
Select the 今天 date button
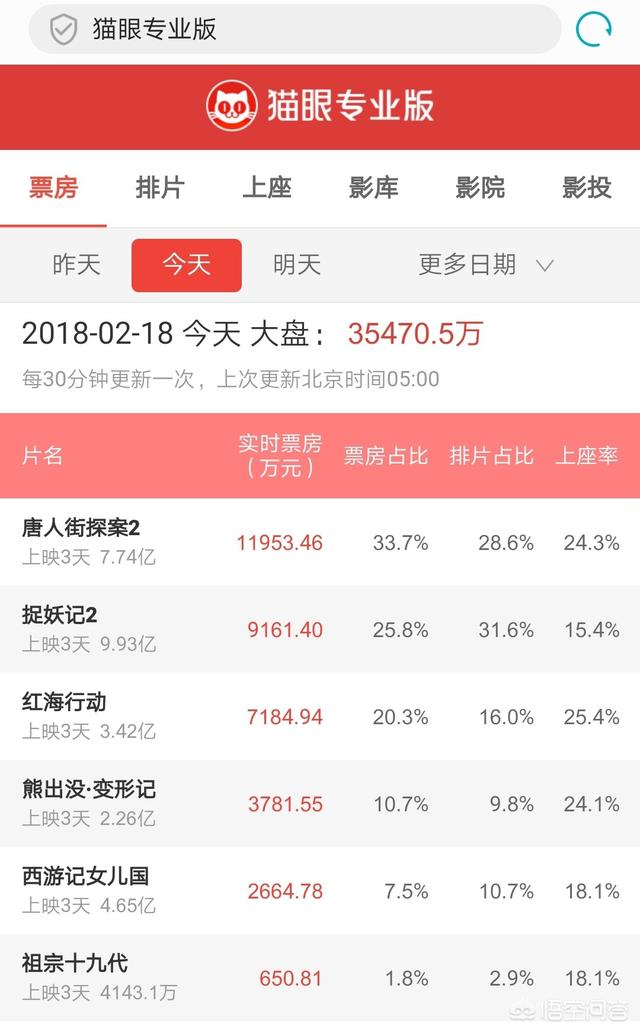pos(187,265)
